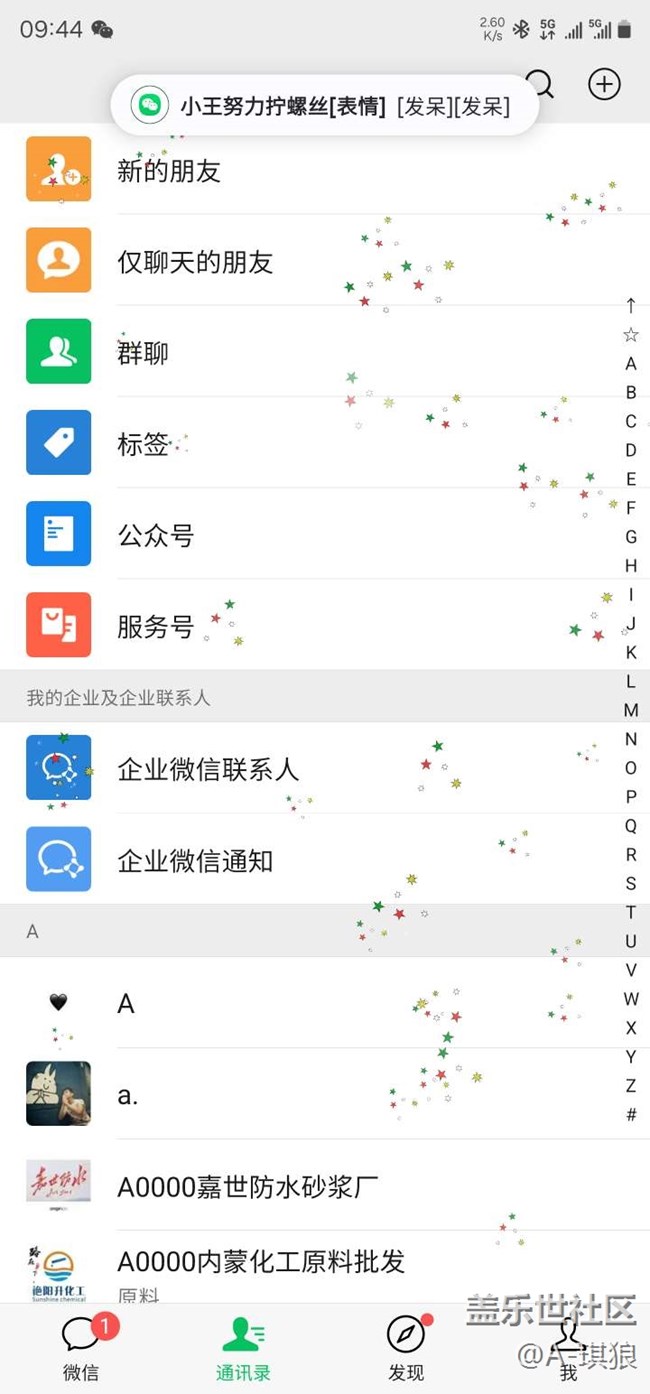Open 群聊 group chats
This screenshot has width=650, height=1394.
pyautogui.click(x=143, y=353)
